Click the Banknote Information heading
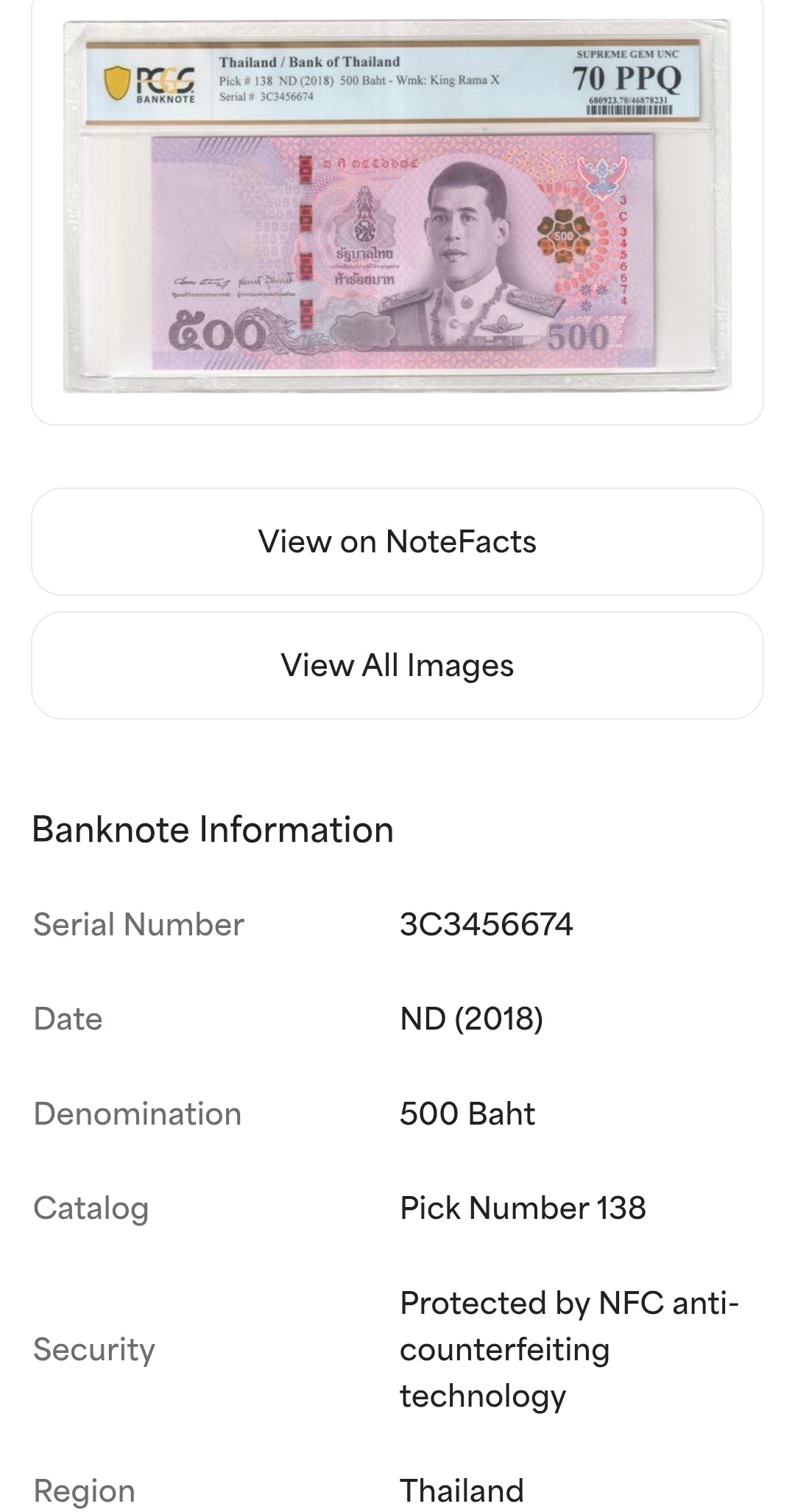The image size is (795, 1512). pos(213,830)
